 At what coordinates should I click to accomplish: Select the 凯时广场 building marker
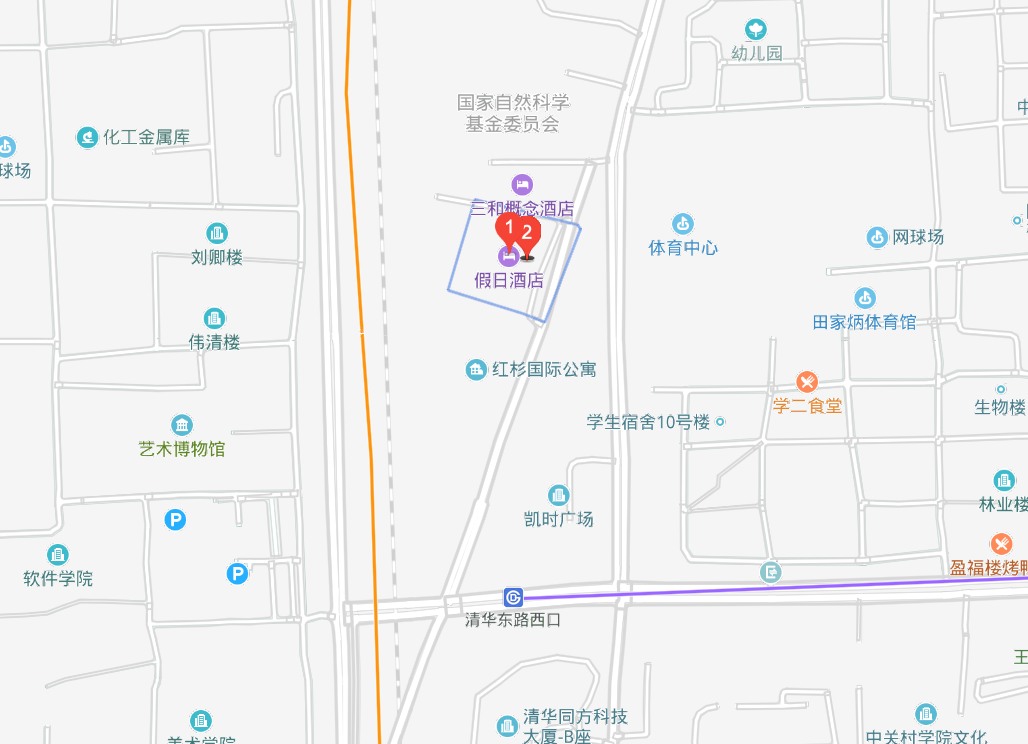click(558, 495)
